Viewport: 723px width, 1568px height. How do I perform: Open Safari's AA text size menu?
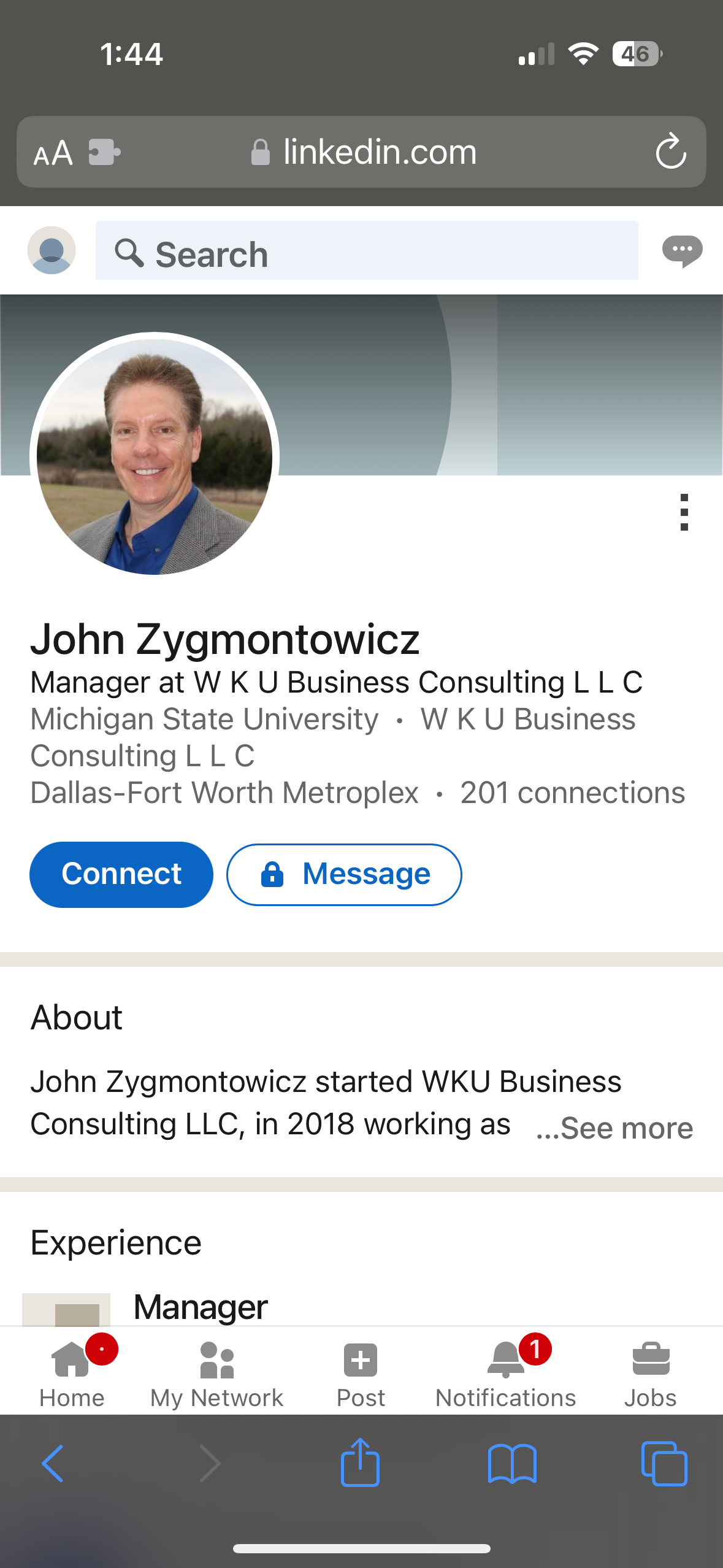point(53,153)
